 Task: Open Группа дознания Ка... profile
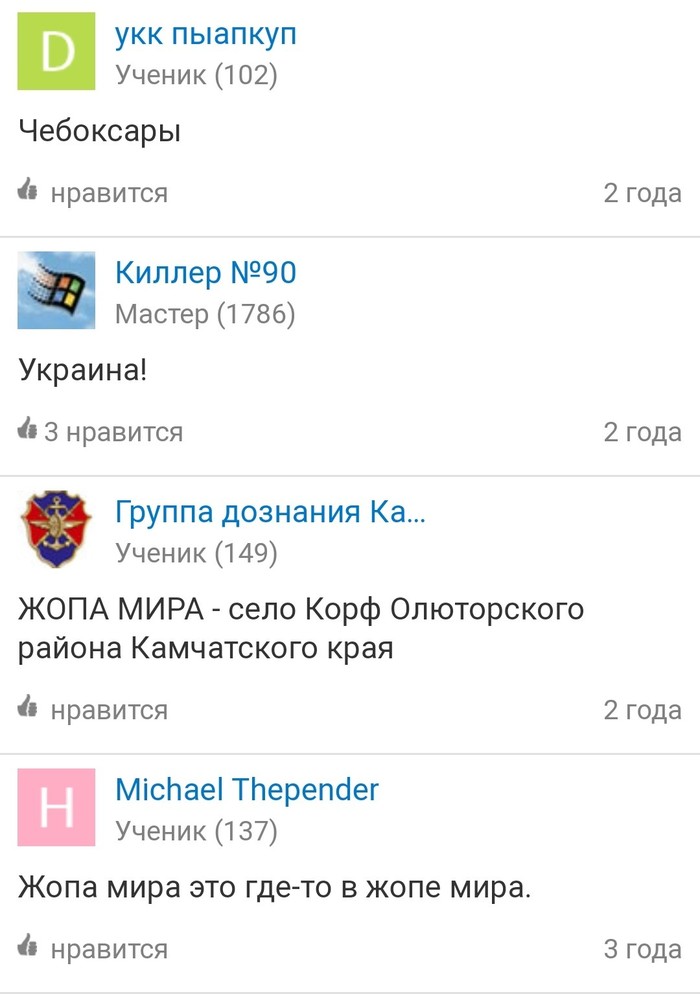[x=270, y=512]
